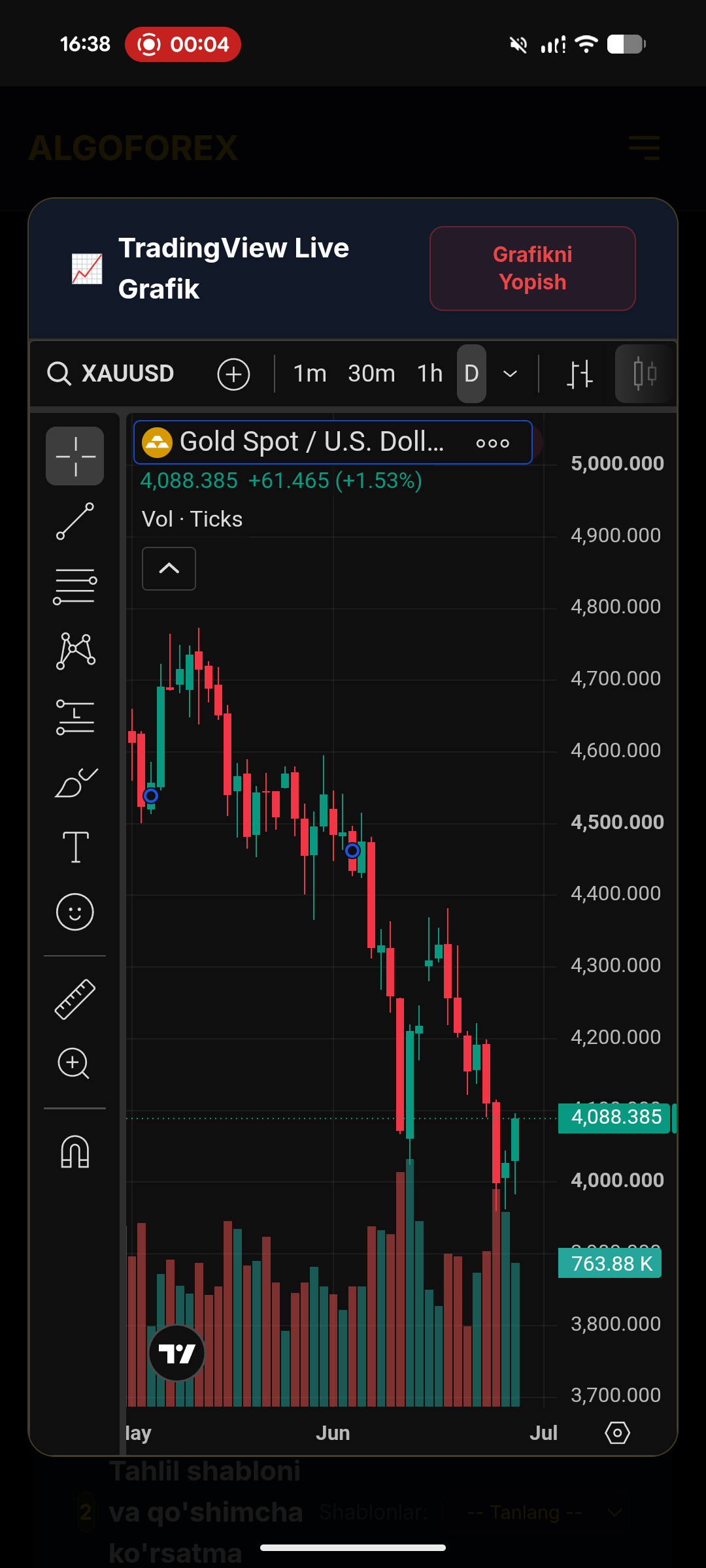
Task: Pick the text annotation tool
Action: click(x=75, y=847)
